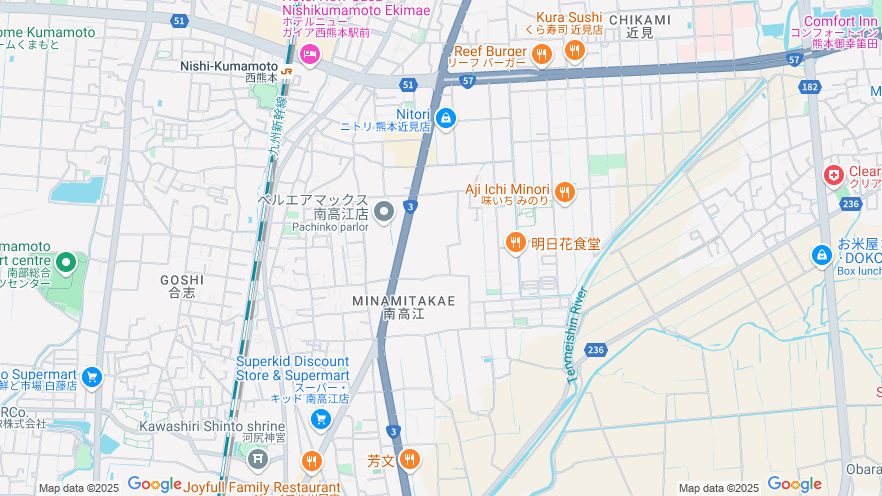Open the Nitori shopping marker

click(445, 119)
